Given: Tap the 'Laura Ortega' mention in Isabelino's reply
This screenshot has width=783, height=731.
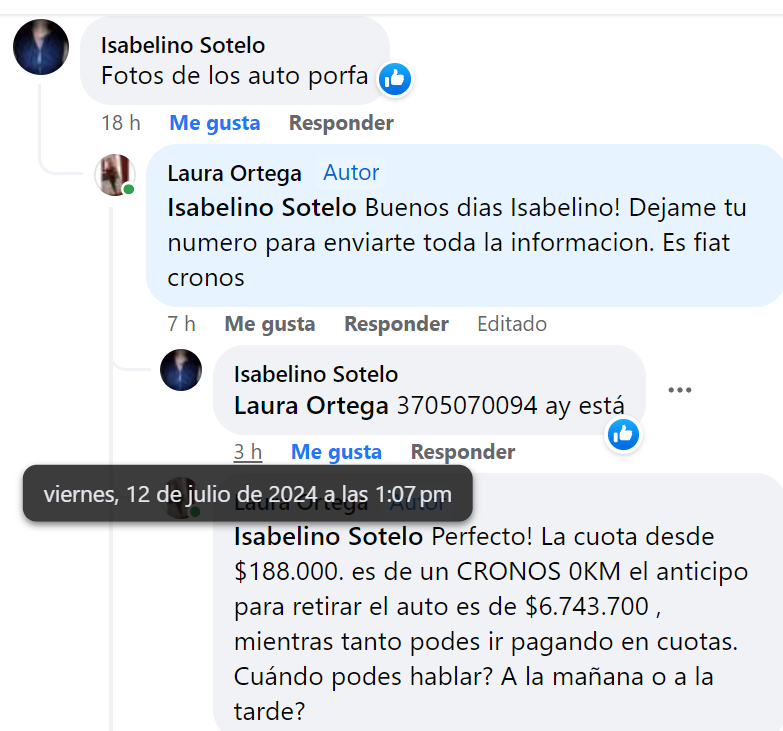Looking at the screenshot, I should [x=311, y=406].
